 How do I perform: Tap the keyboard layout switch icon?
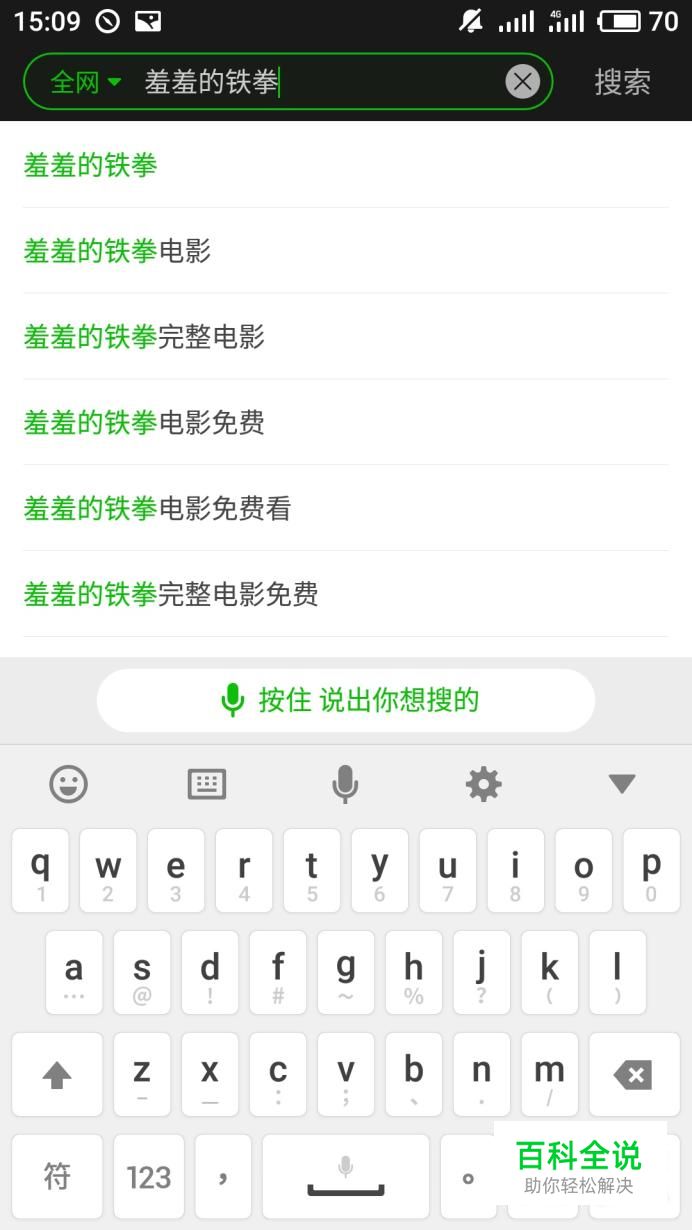(207, 784)
